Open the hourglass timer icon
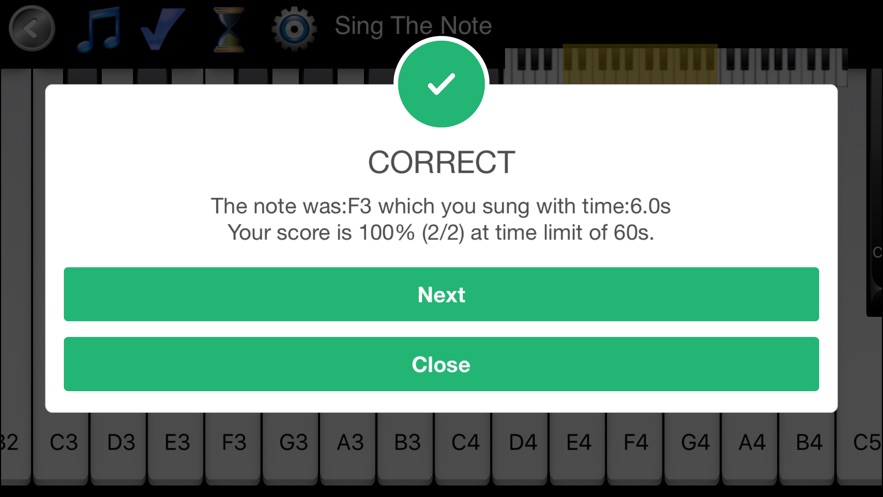The width and height of the screenshot is (883, 497). click(x=229, y=28)
